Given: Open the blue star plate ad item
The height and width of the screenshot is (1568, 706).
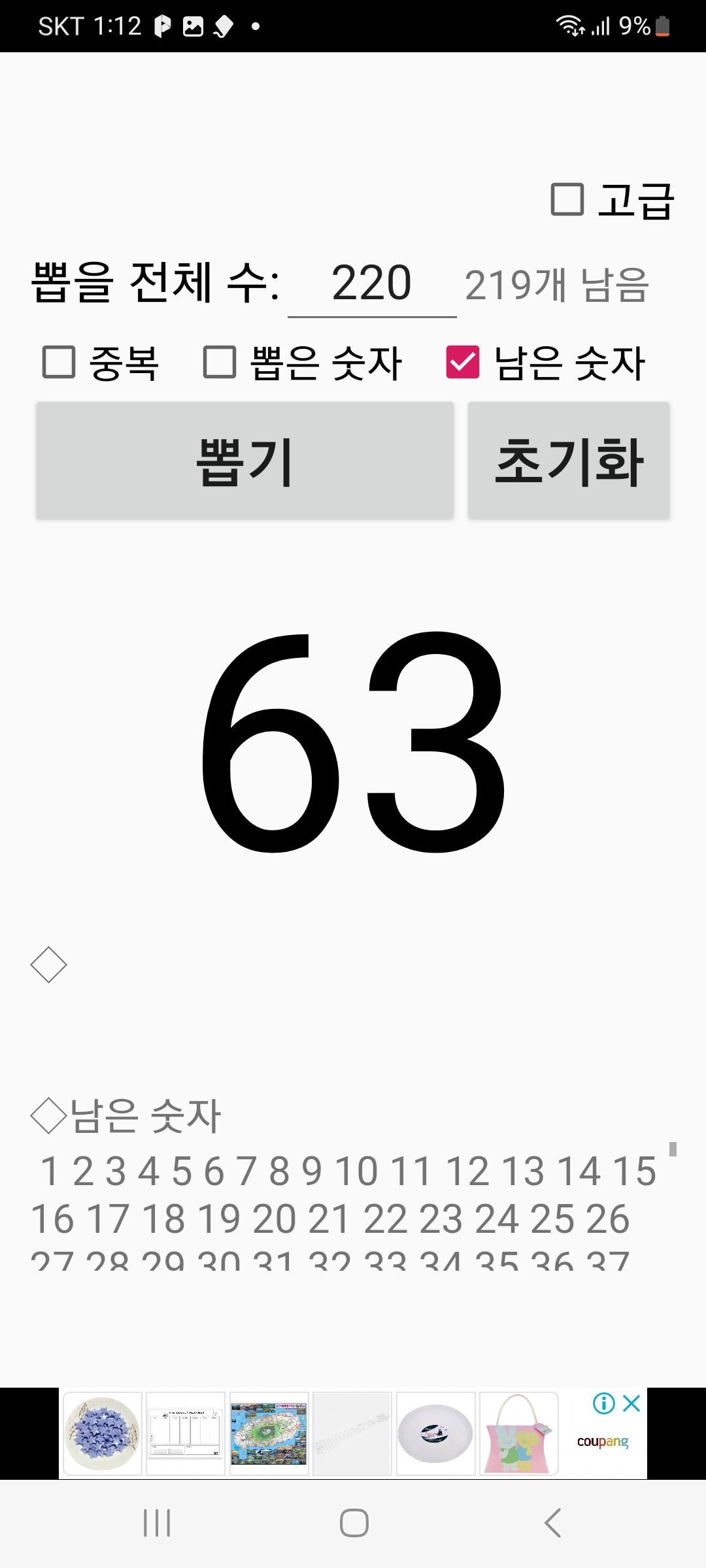Looking at the screenshot, I should click(x=103, y=1433).
